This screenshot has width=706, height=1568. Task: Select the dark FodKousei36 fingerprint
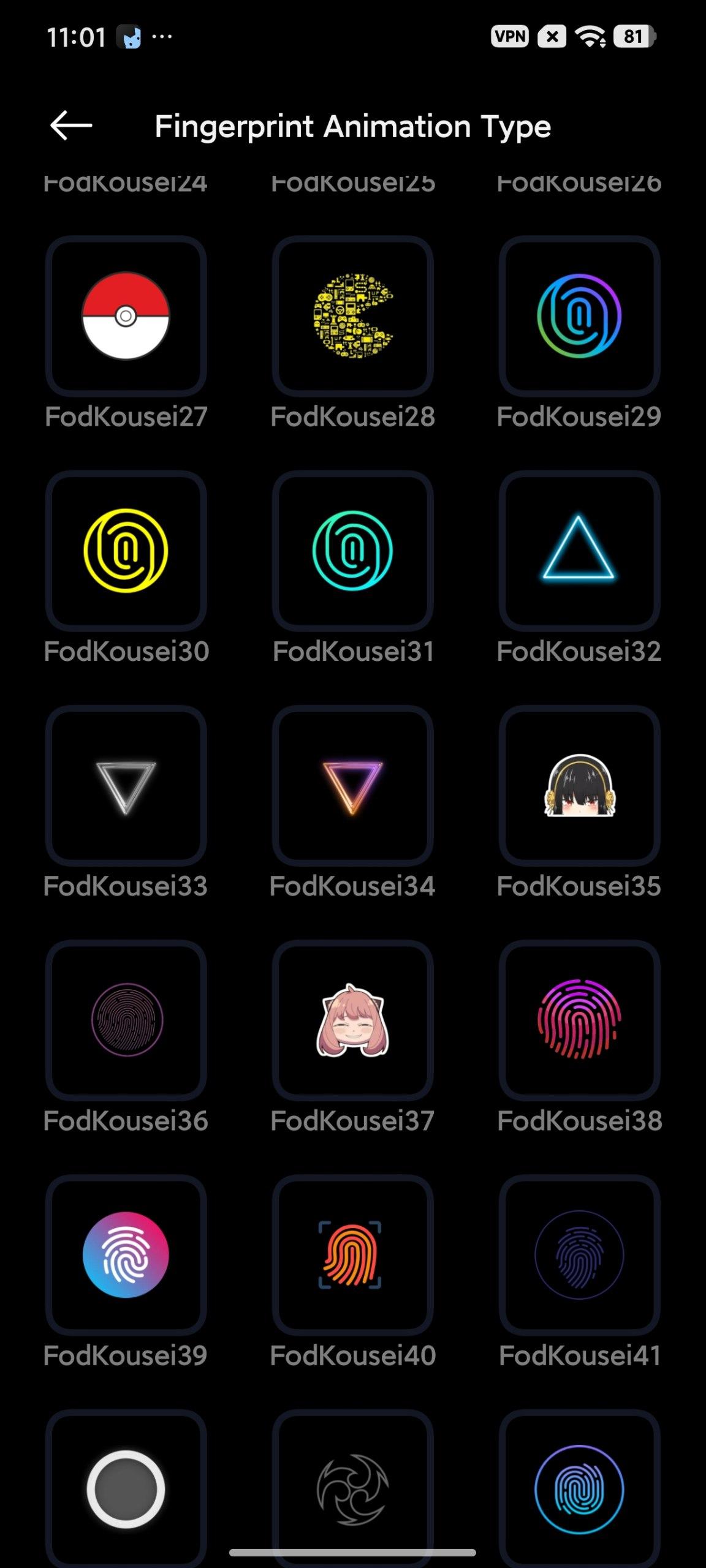126,1020
